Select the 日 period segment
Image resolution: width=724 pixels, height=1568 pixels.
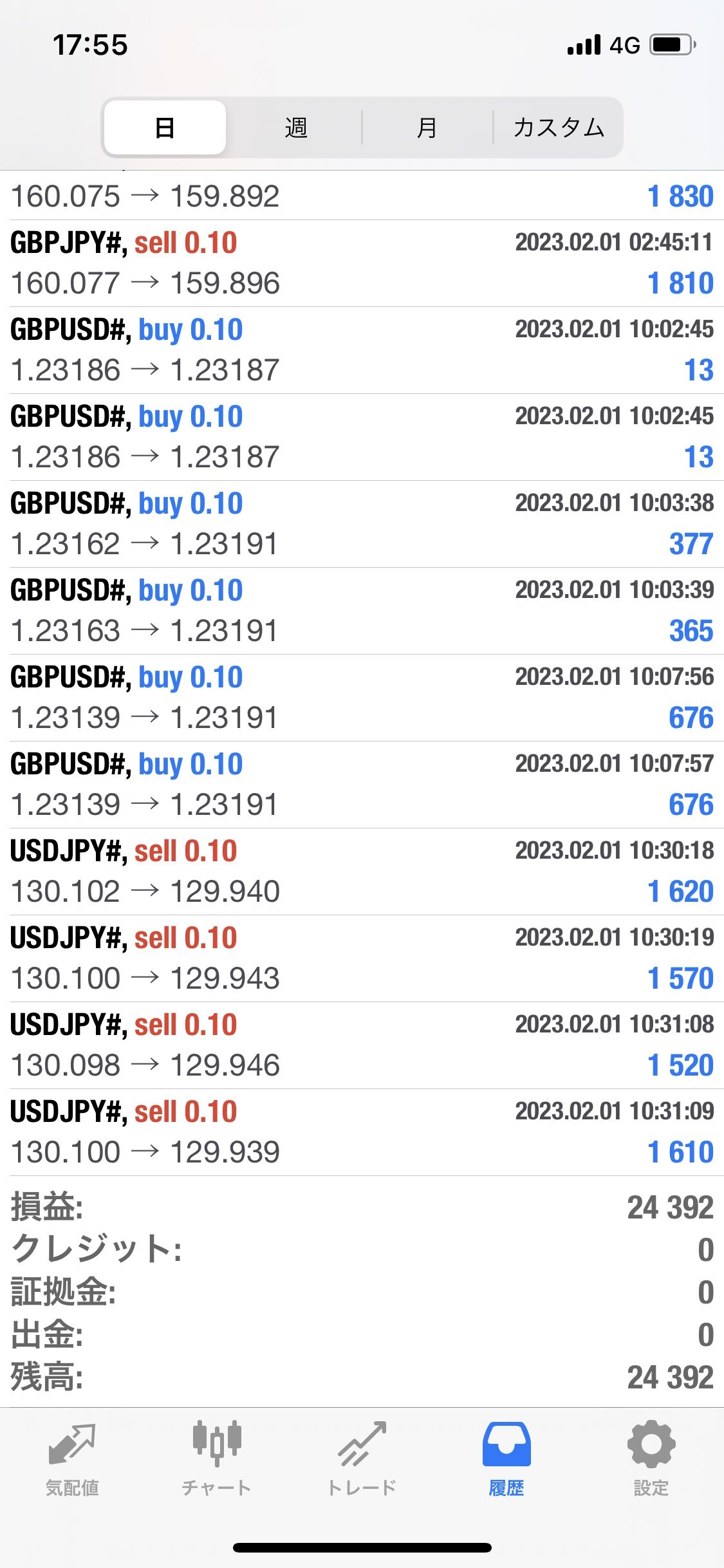tap(165, 127)
